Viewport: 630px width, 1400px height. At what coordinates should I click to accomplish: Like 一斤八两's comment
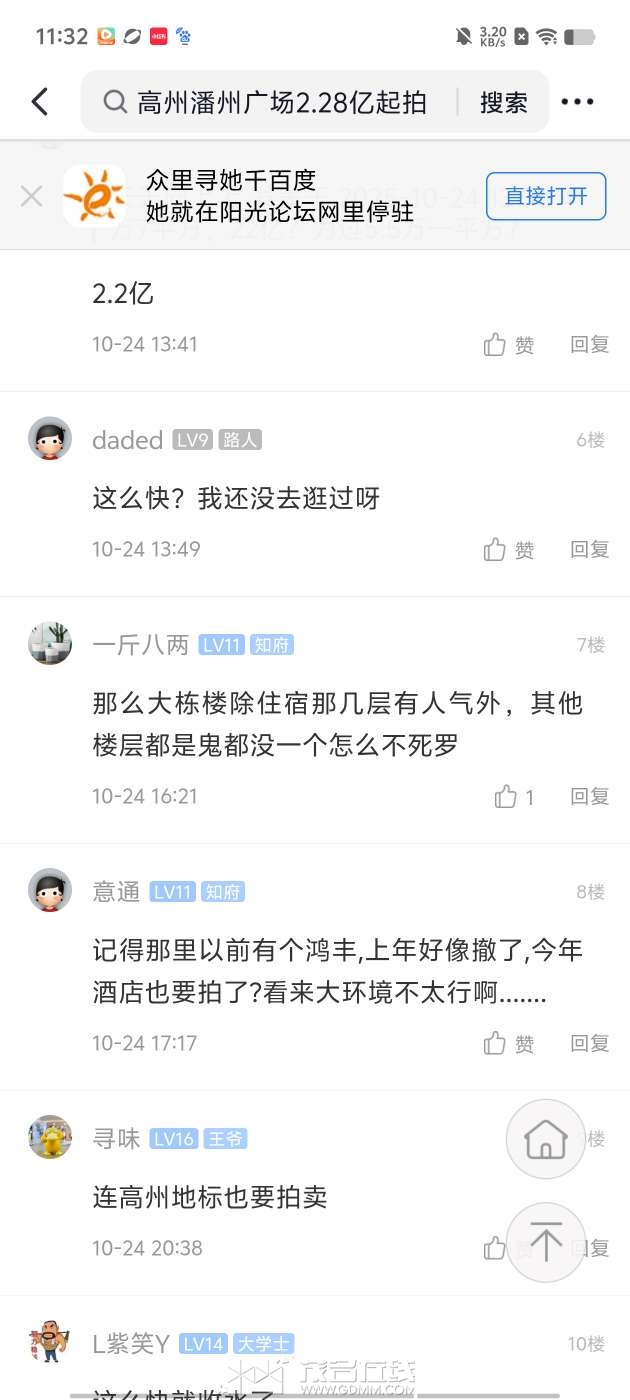coord(514,797)
